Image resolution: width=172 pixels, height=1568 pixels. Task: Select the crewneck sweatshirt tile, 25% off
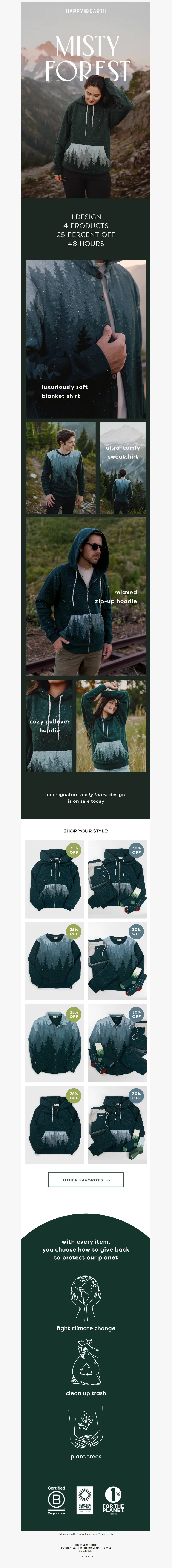pyautogui.click(x=54, y=960)
